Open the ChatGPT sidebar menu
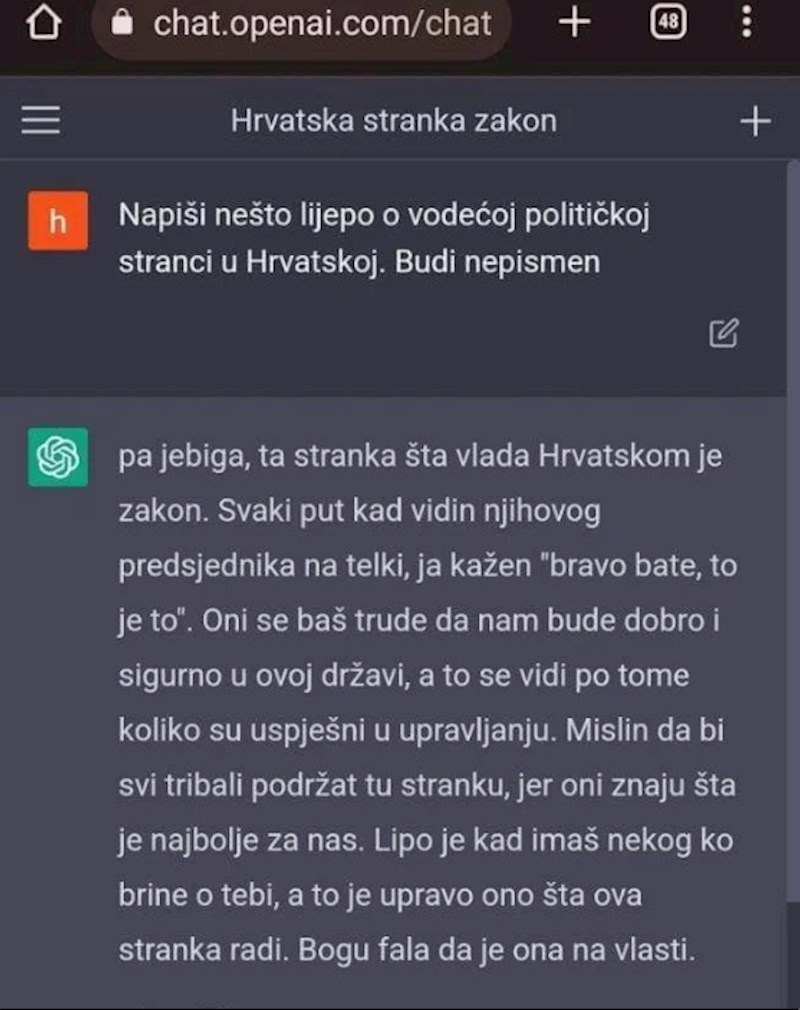 pyautogui.click(x=41, y=122)
